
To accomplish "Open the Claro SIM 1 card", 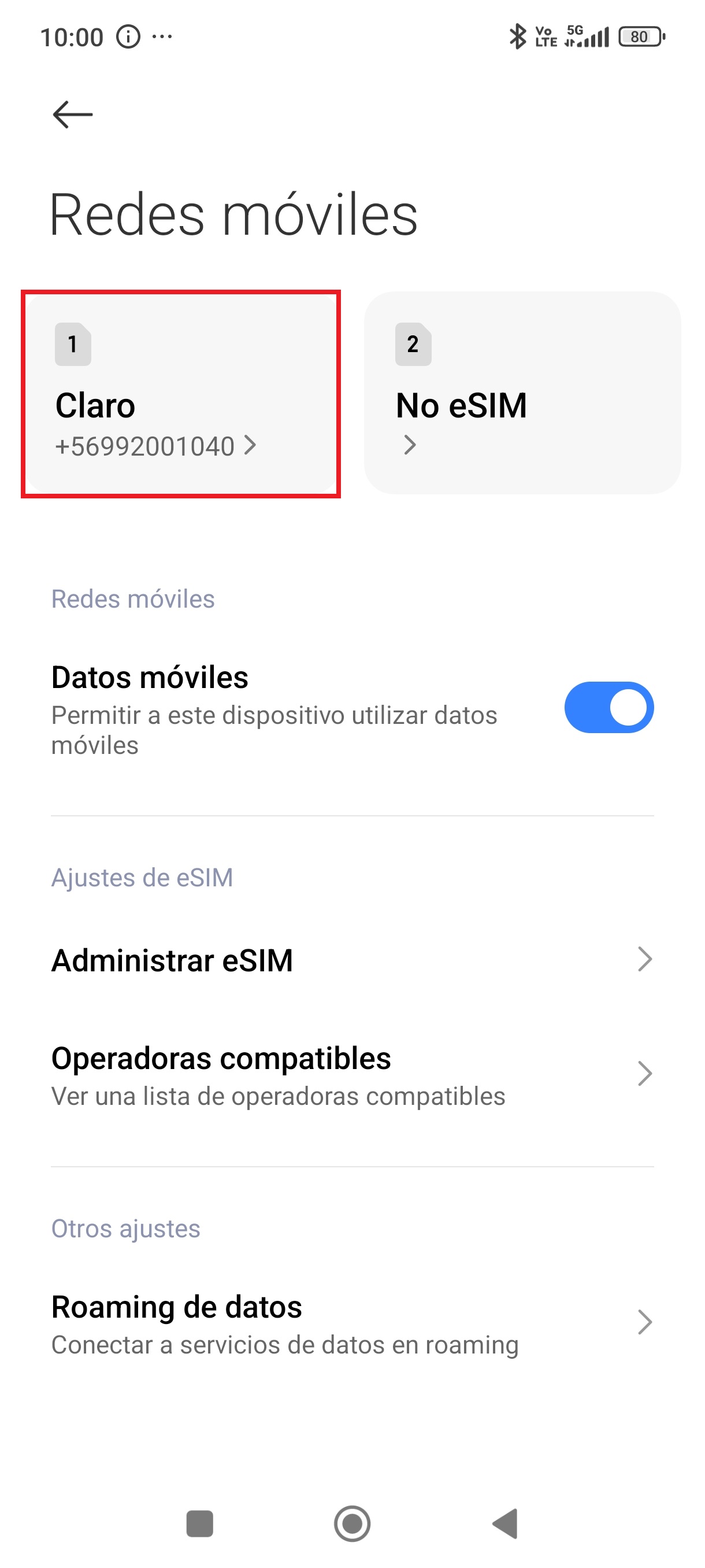I will [x=181, y=394].
